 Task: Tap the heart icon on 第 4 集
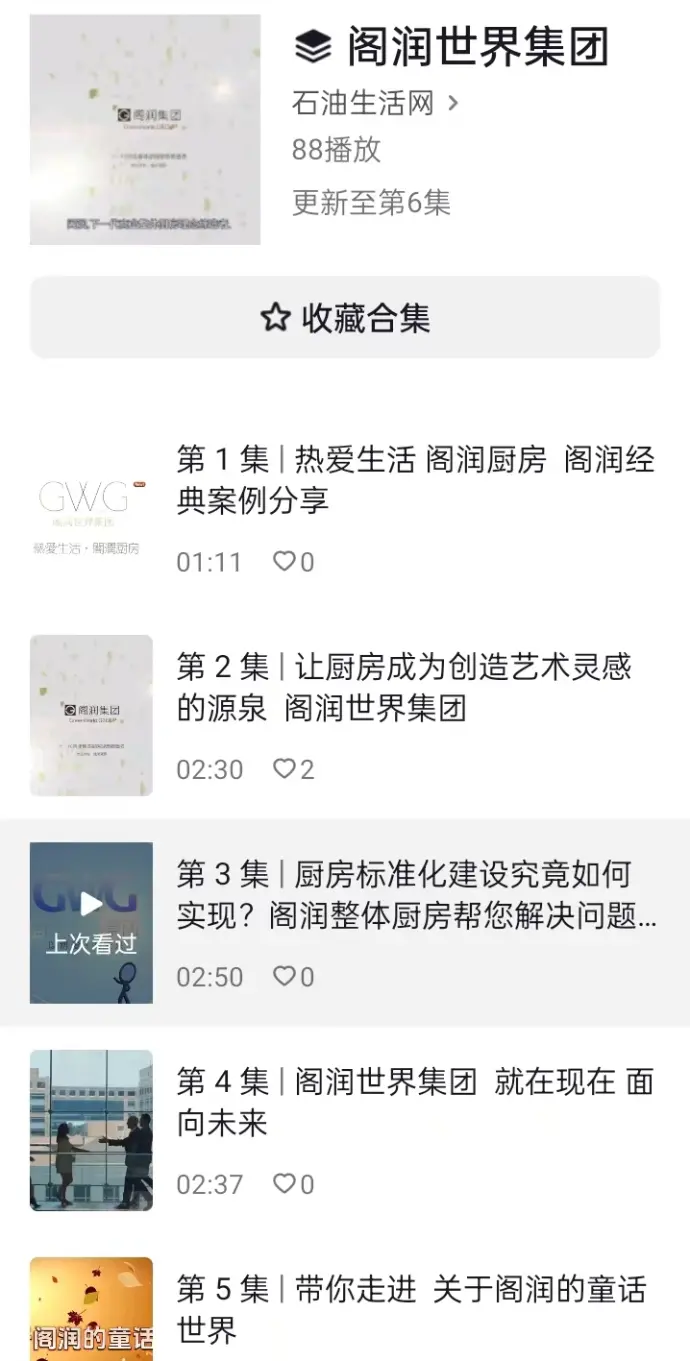286,1184
